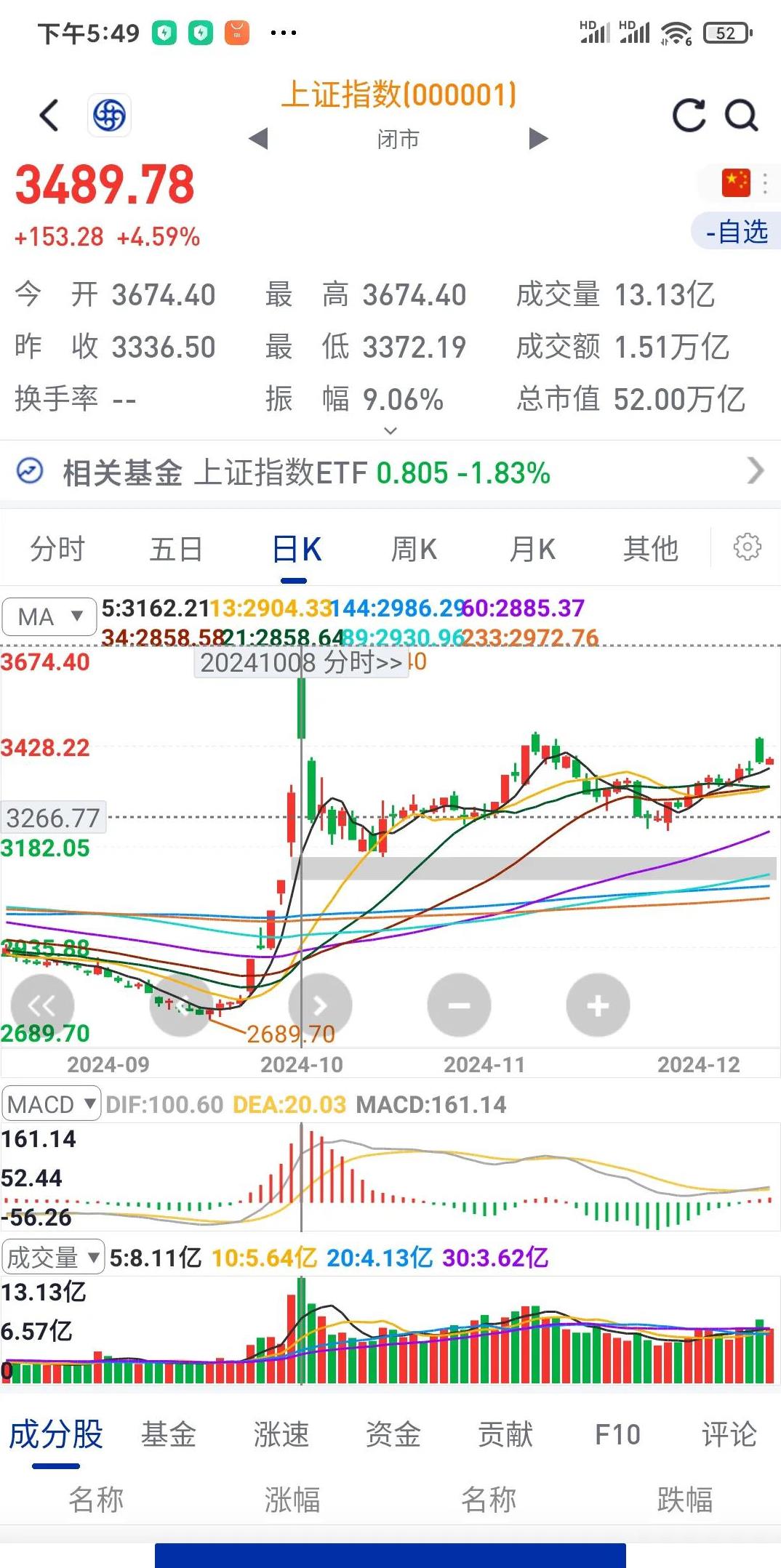Open the MA indicator dropdown
Image resolution: width=781 pixels, height=1568 pixels.
click(x=49, y=616)
